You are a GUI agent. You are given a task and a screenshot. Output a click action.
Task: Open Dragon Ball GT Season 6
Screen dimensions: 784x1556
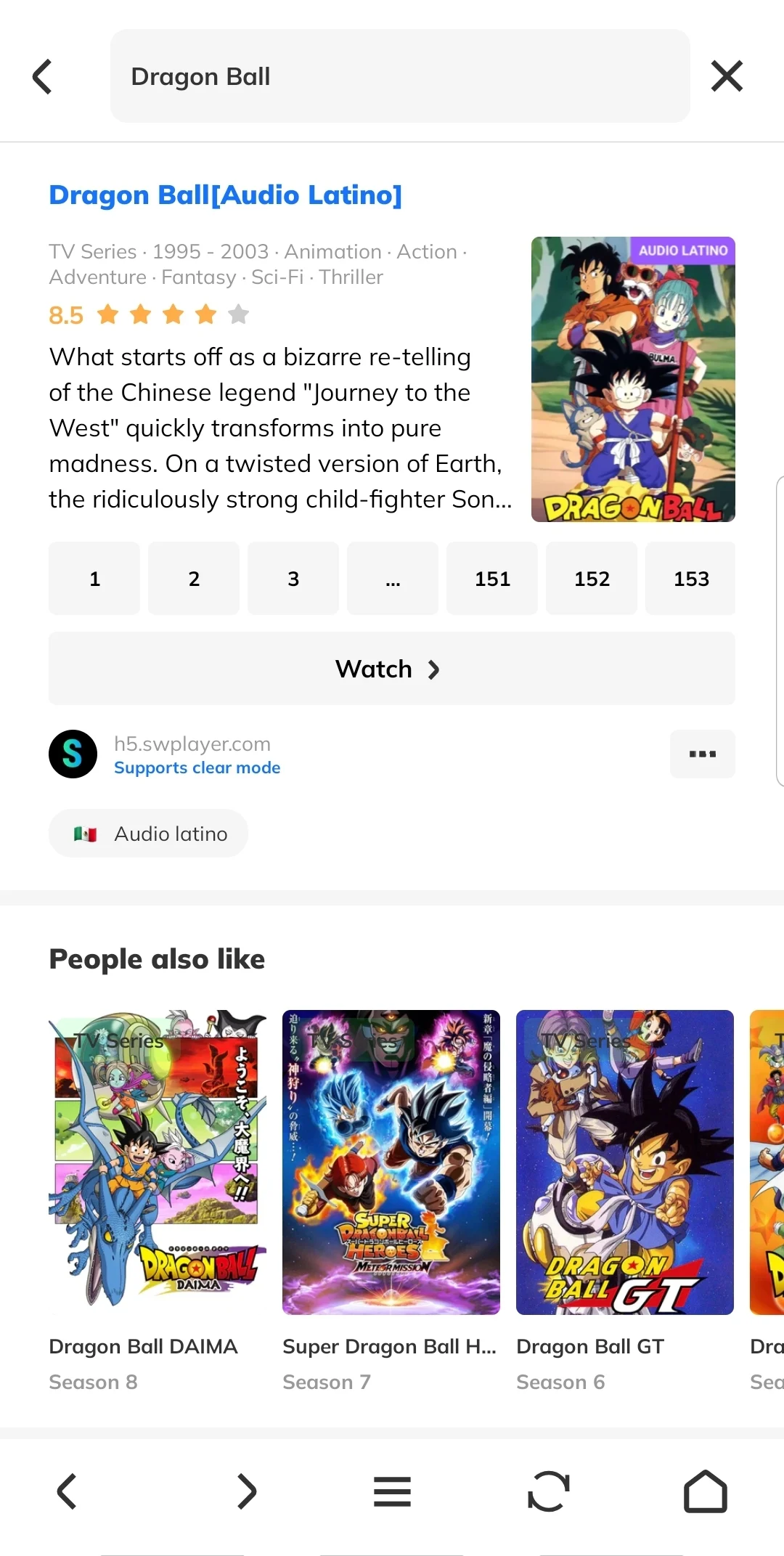tap(625, 1162)
